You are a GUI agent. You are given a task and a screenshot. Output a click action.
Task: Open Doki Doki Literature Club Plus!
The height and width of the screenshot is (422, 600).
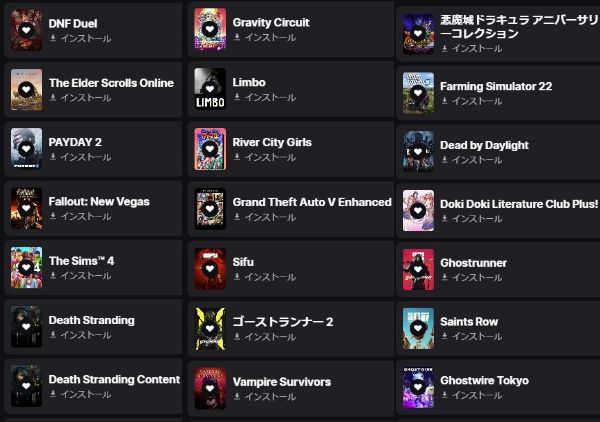(x=518, y=204)
